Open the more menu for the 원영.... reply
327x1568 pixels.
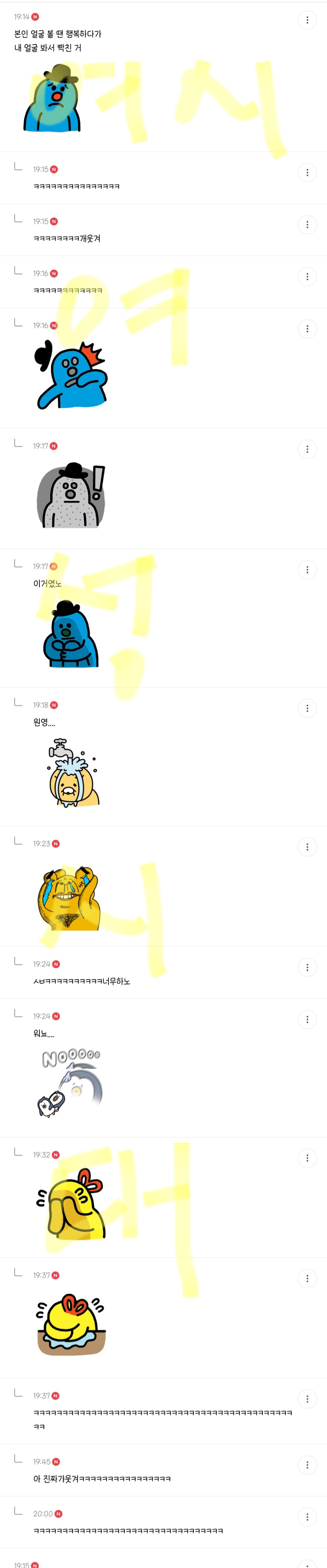[307, 709]
